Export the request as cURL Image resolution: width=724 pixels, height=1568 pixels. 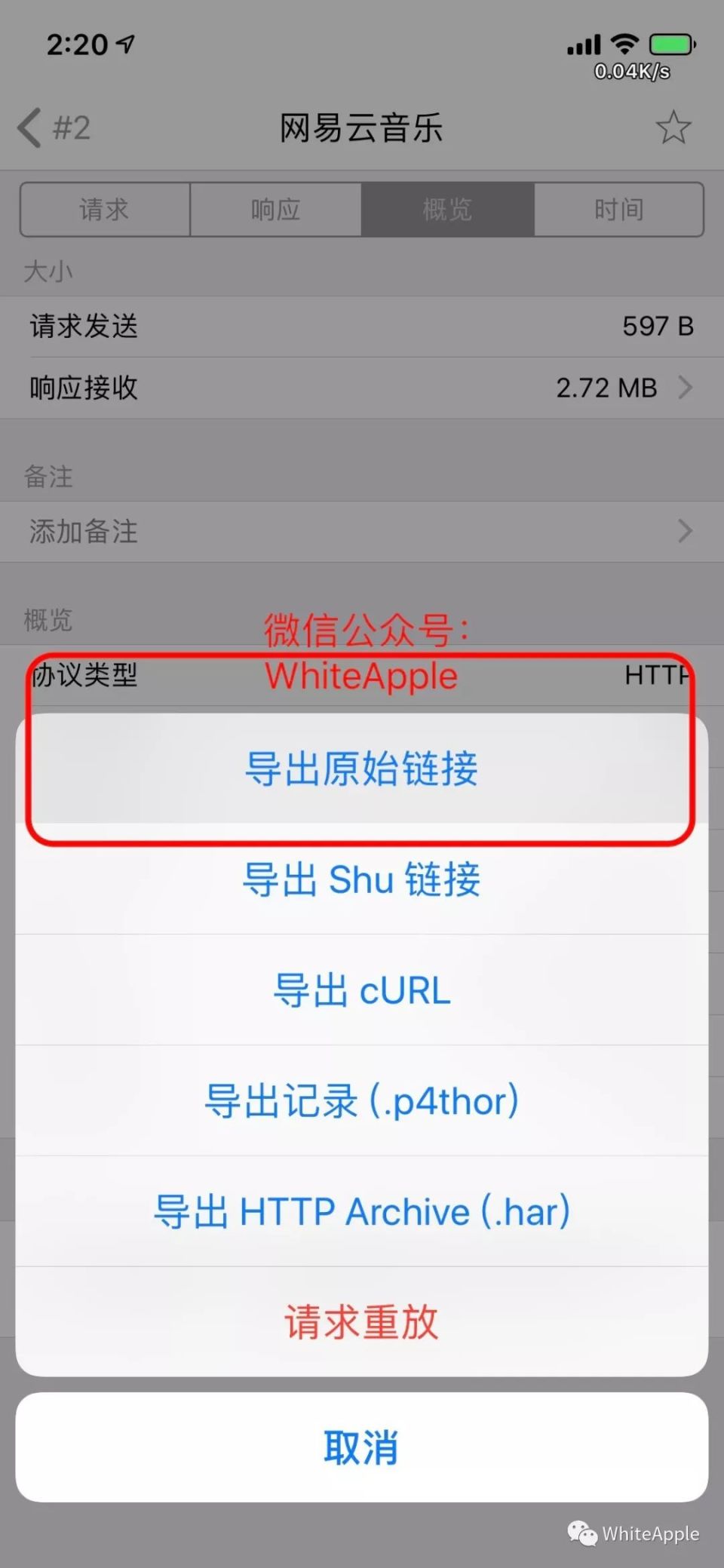(x=362, y=990)
